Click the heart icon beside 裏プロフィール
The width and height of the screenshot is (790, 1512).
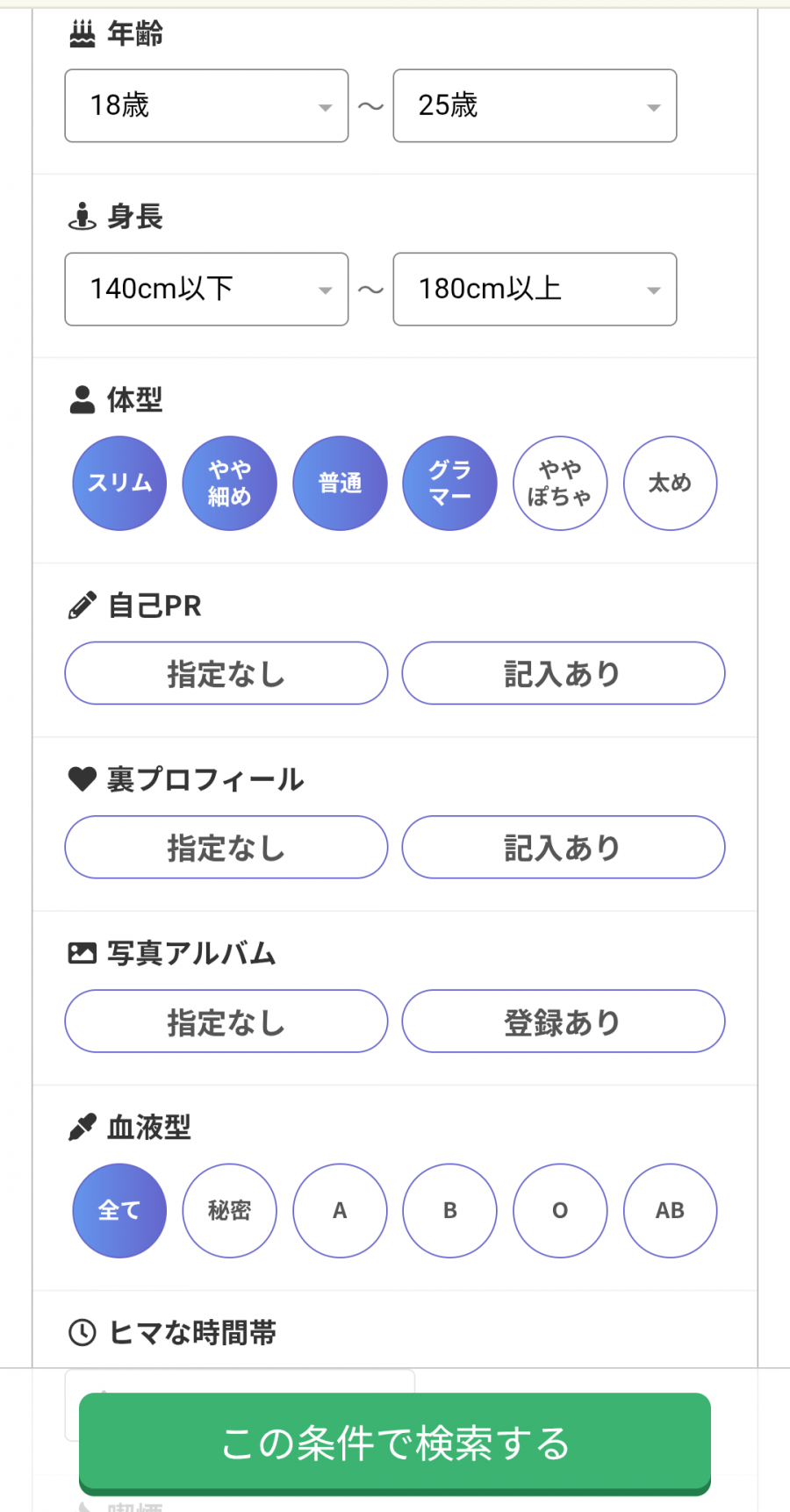coord(81,777)
